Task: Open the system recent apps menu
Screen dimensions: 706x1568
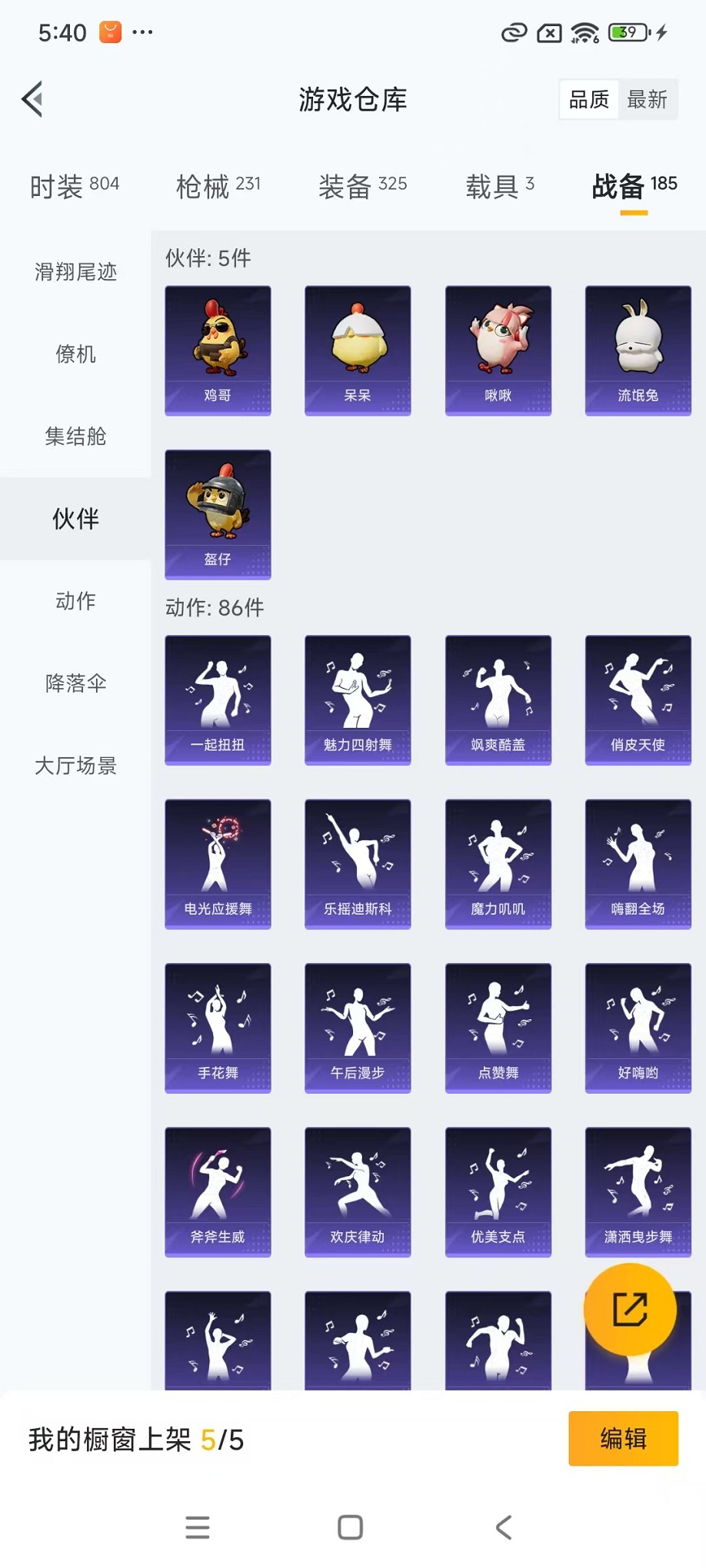Action: coord(198,1527)
